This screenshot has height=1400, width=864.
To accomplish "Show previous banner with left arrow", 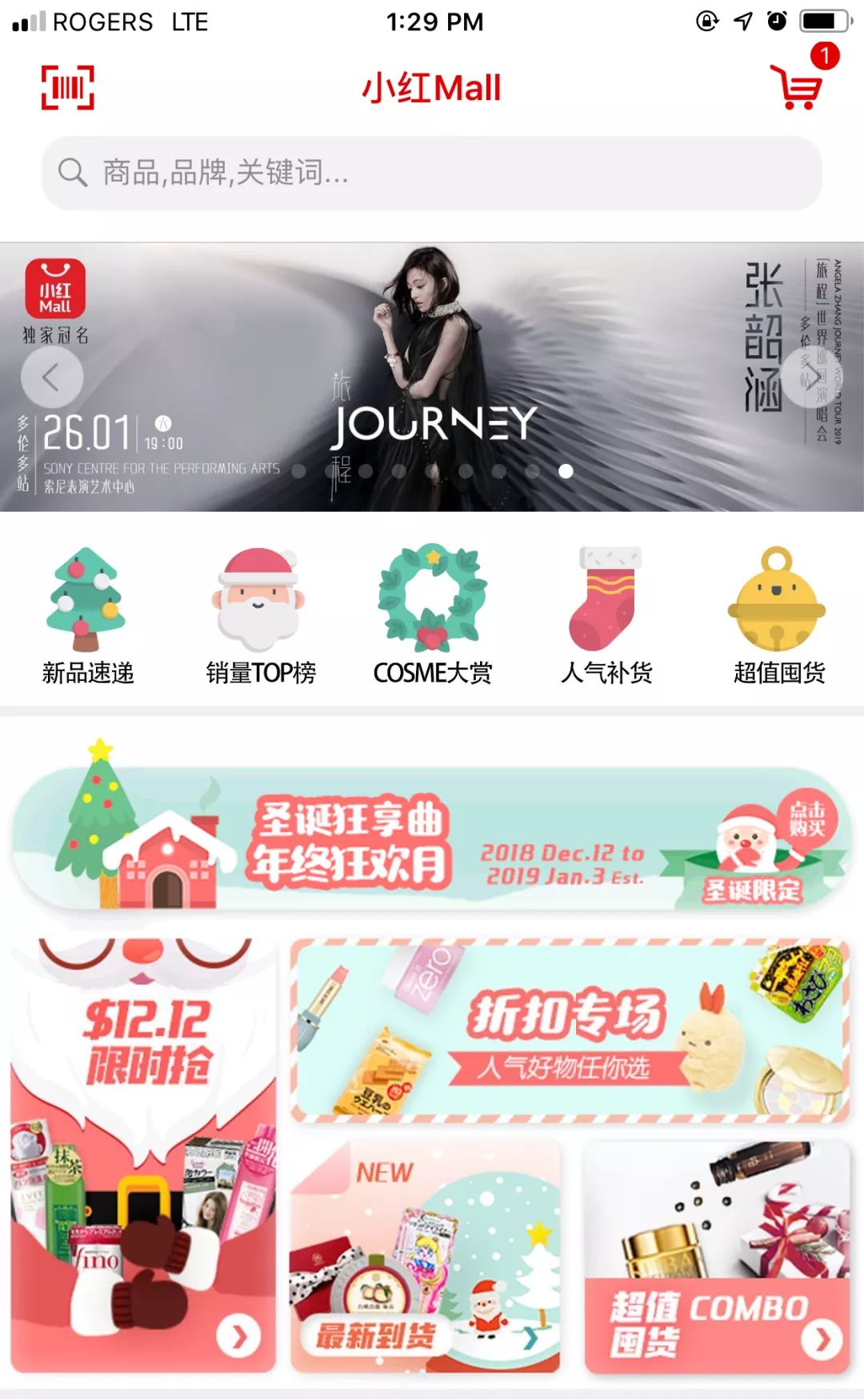I will point(52,378).
